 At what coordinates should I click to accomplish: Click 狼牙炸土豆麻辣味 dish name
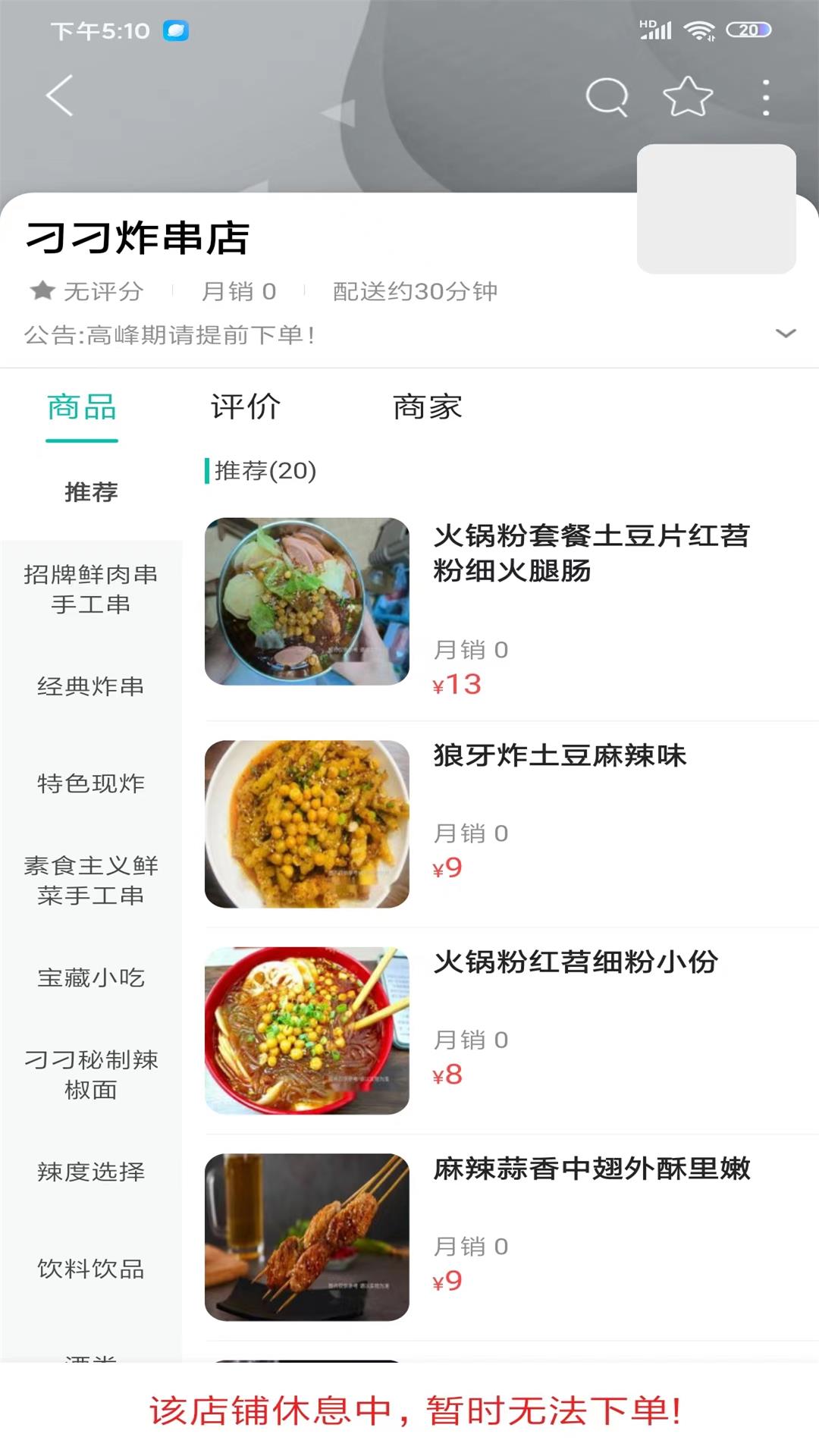pos(561,755)
